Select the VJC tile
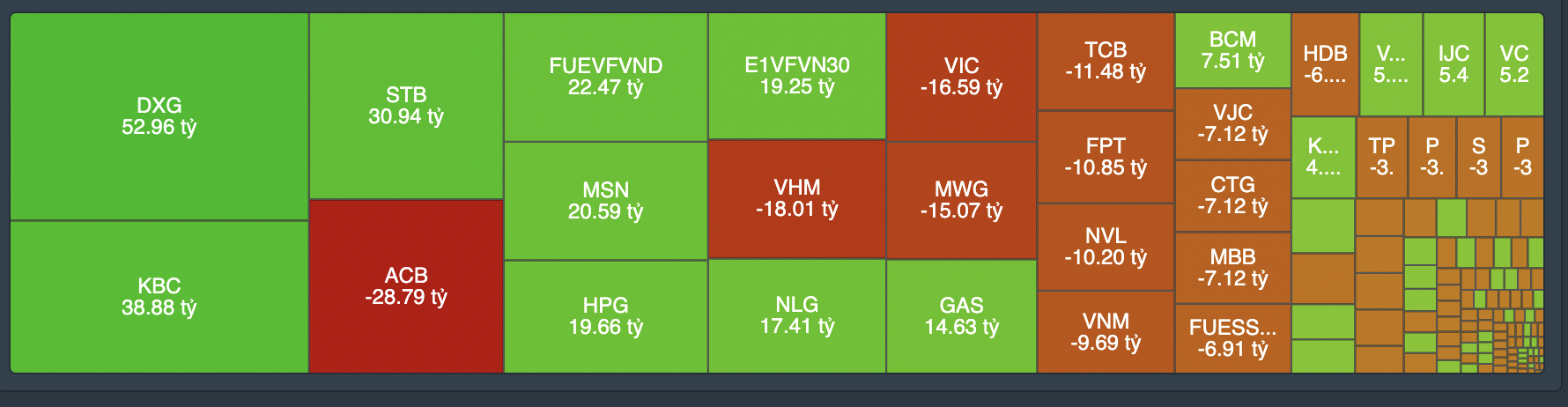The image size is (1568, 407). [x=1232, y=123]
